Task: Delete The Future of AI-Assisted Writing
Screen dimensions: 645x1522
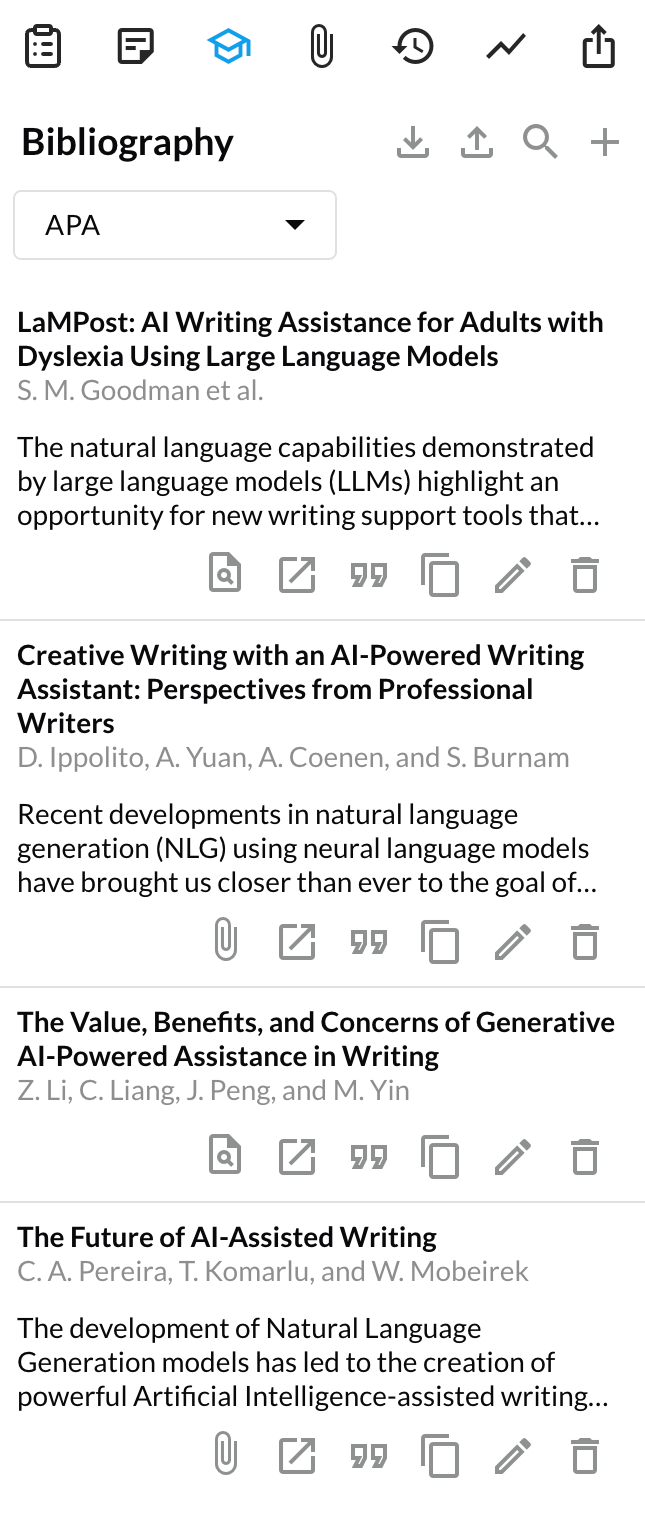Action: [x=585, y=1456]
